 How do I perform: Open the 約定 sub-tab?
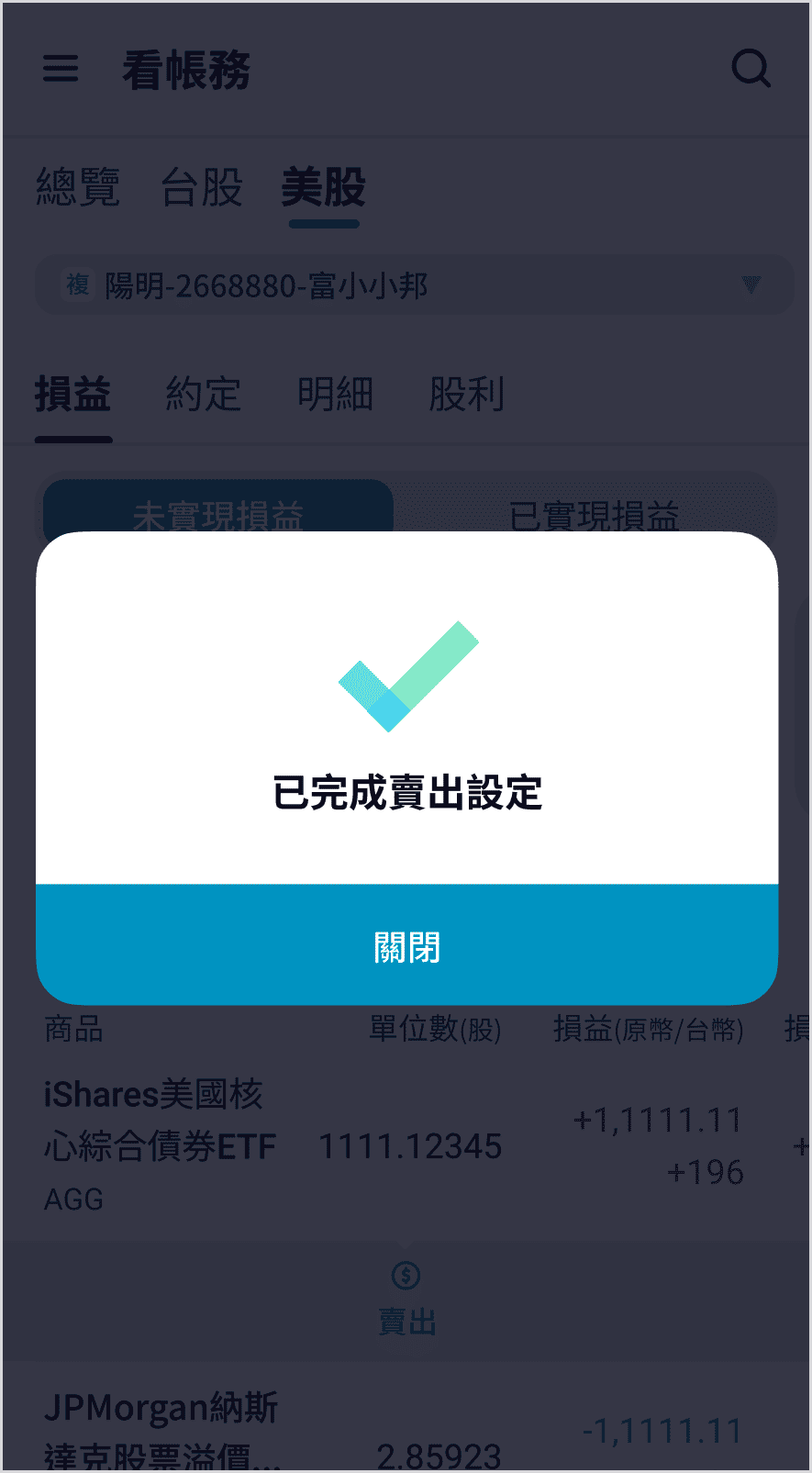click(x=204, y=395)
